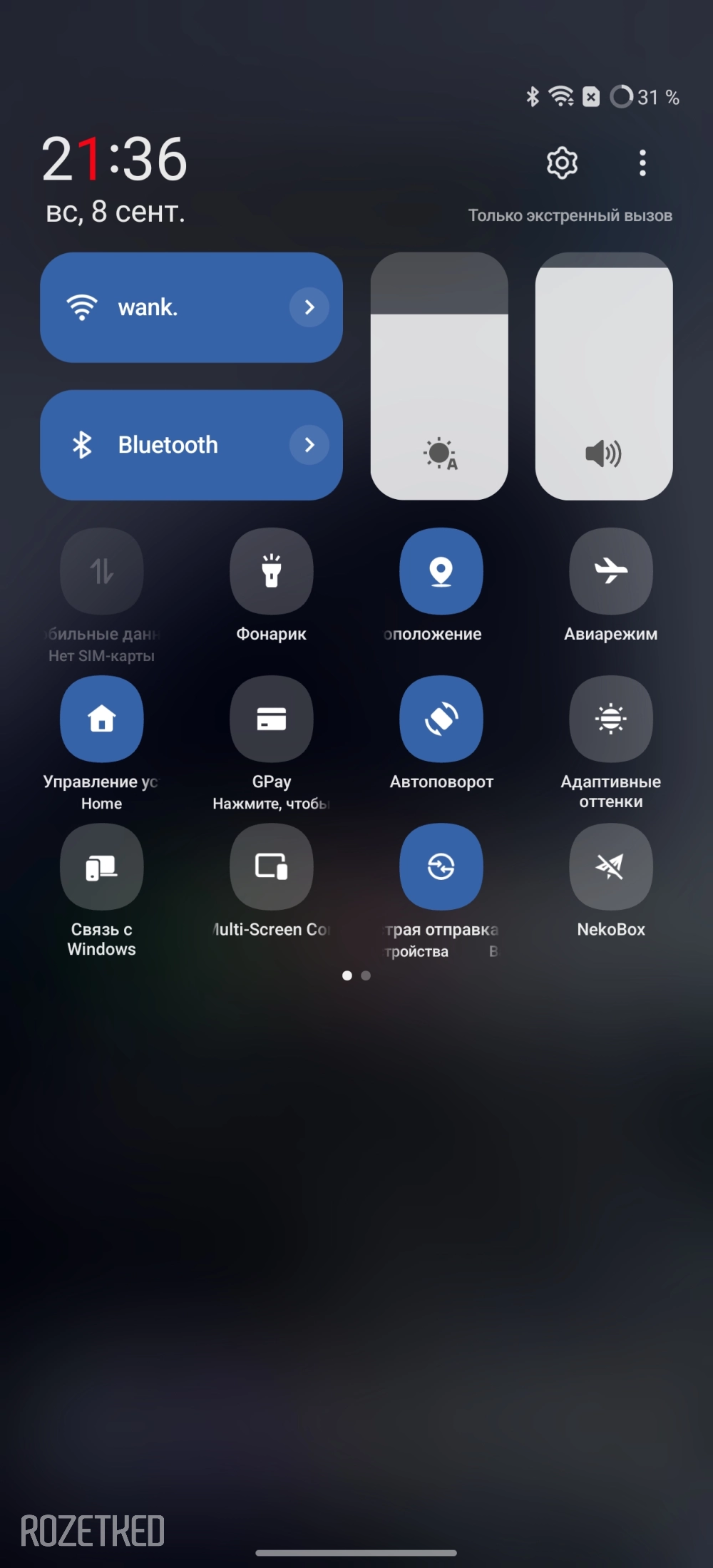
Task: Toggle Связь с Windows
Action: pyautogui.click(x=102, y=867)
